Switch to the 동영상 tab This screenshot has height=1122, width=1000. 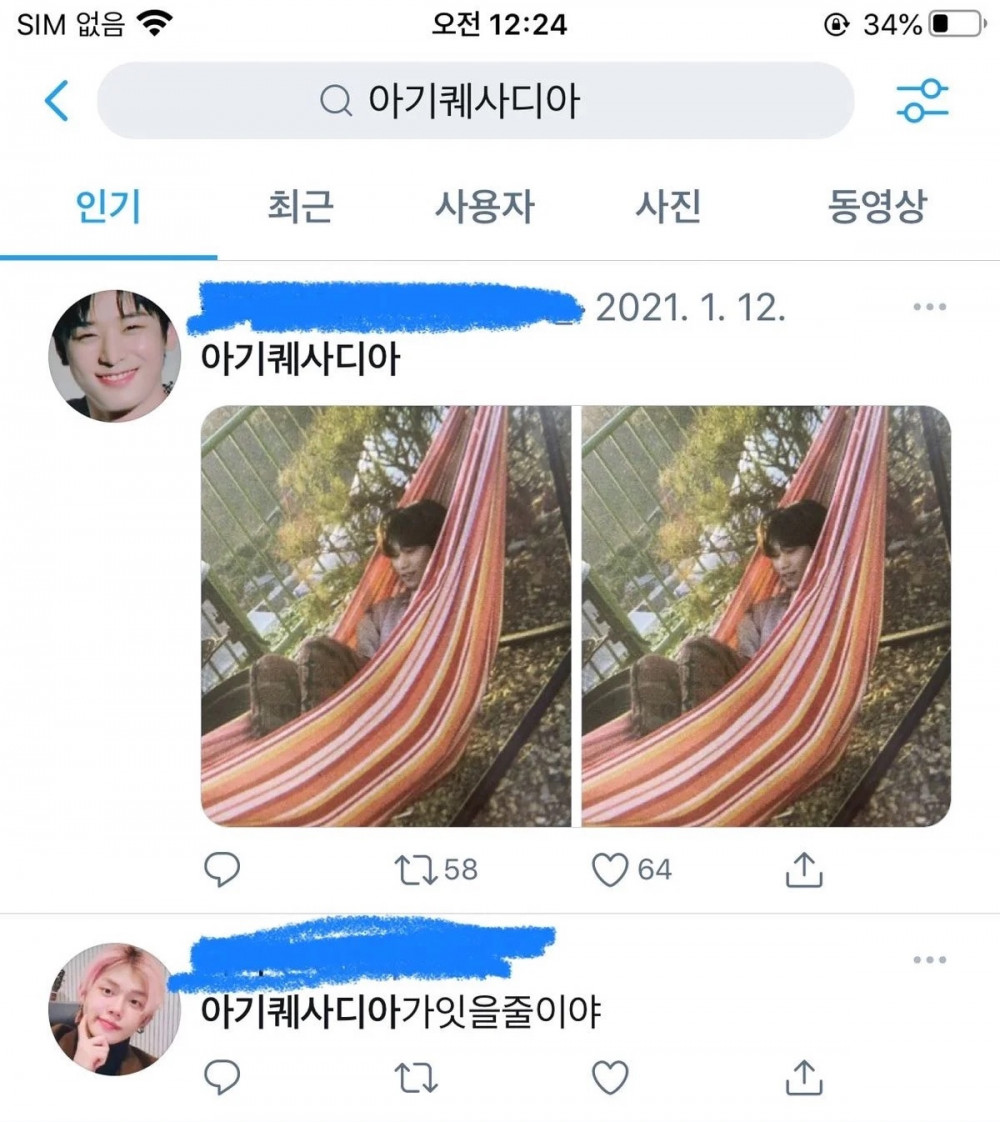point(876,208)
